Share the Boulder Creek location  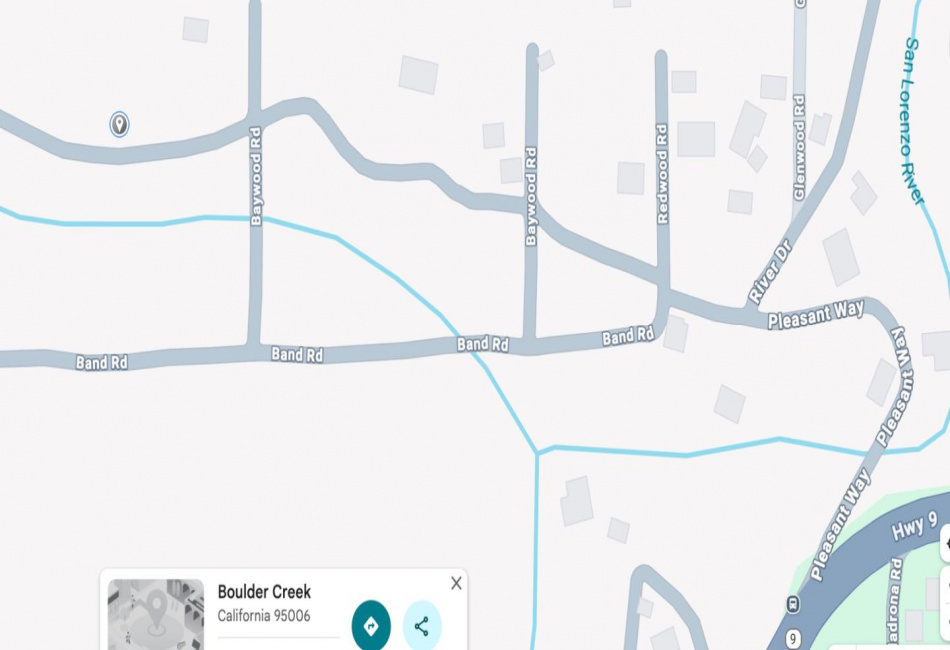coord(421,627)
